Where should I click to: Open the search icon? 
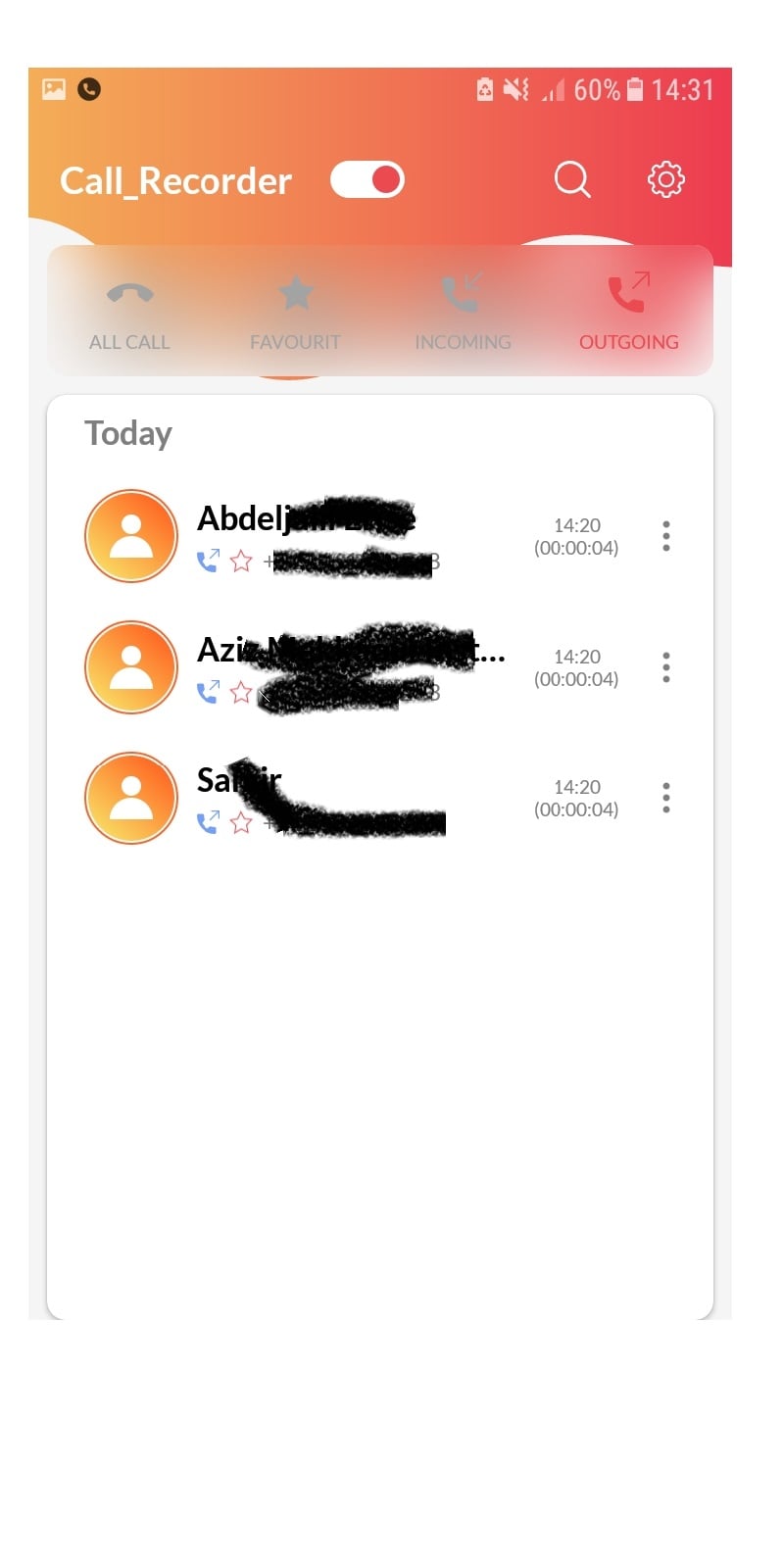[x=572, y=180]
